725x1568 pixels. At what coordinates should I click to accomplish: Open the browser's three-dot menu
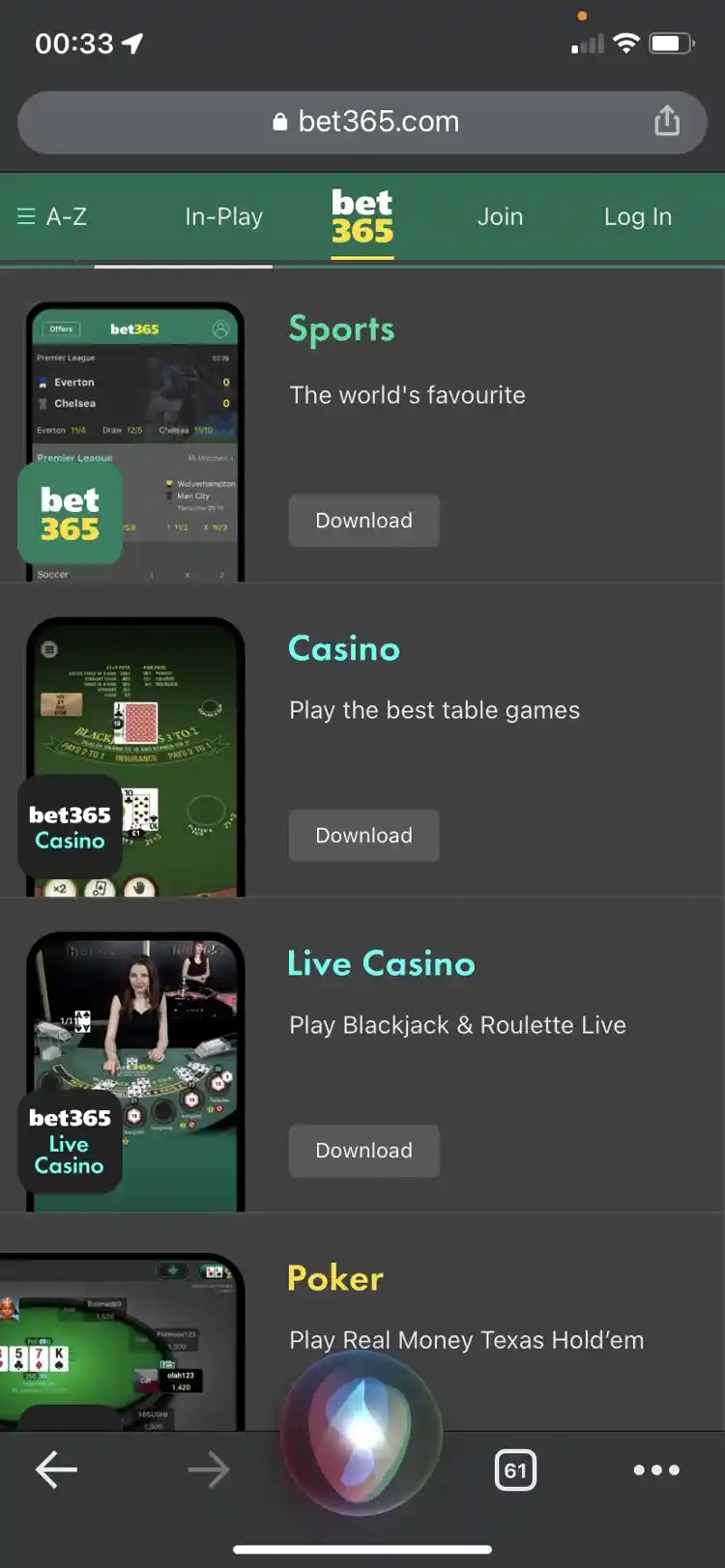[x=656, y=1470]
